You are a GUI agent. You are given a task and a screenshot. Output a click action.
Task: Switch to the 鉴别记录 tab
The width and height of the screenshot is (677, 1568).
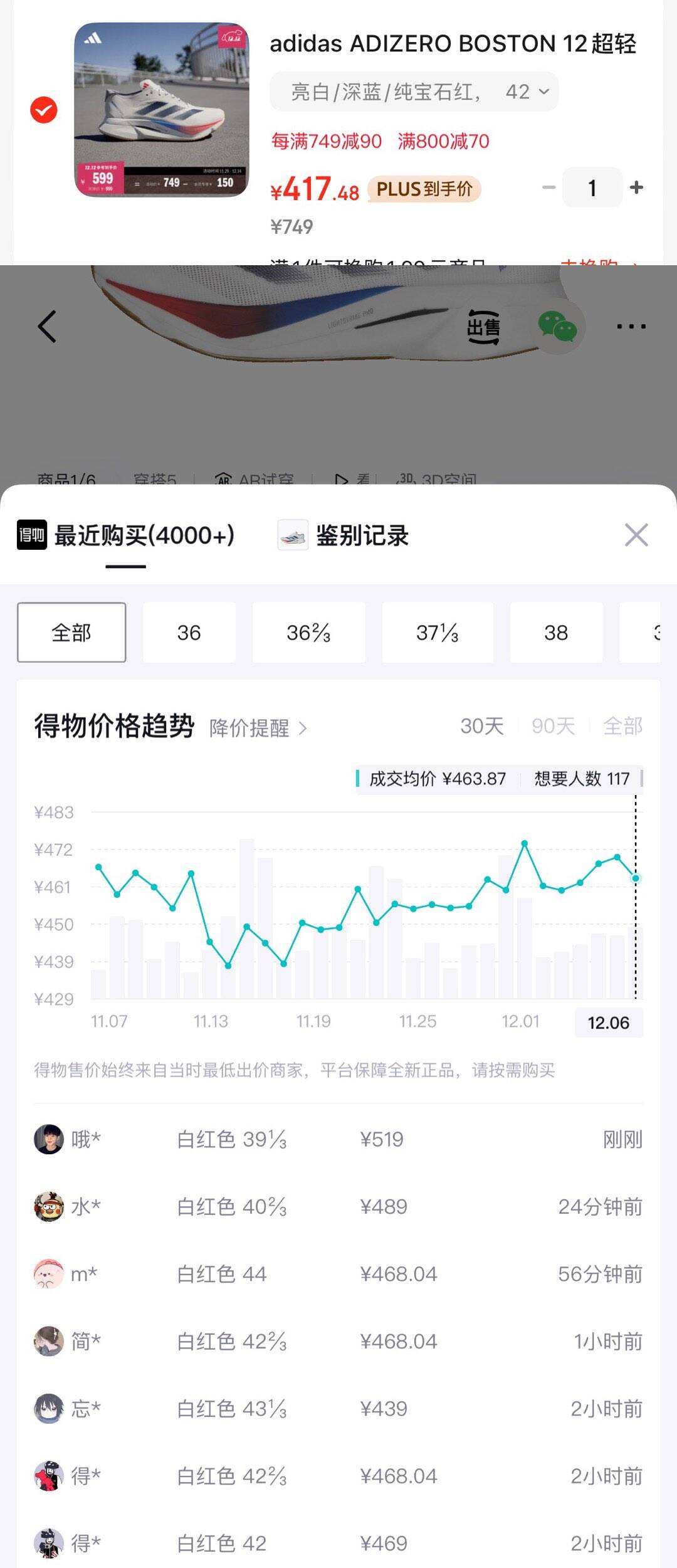click(x=361, y=536)
